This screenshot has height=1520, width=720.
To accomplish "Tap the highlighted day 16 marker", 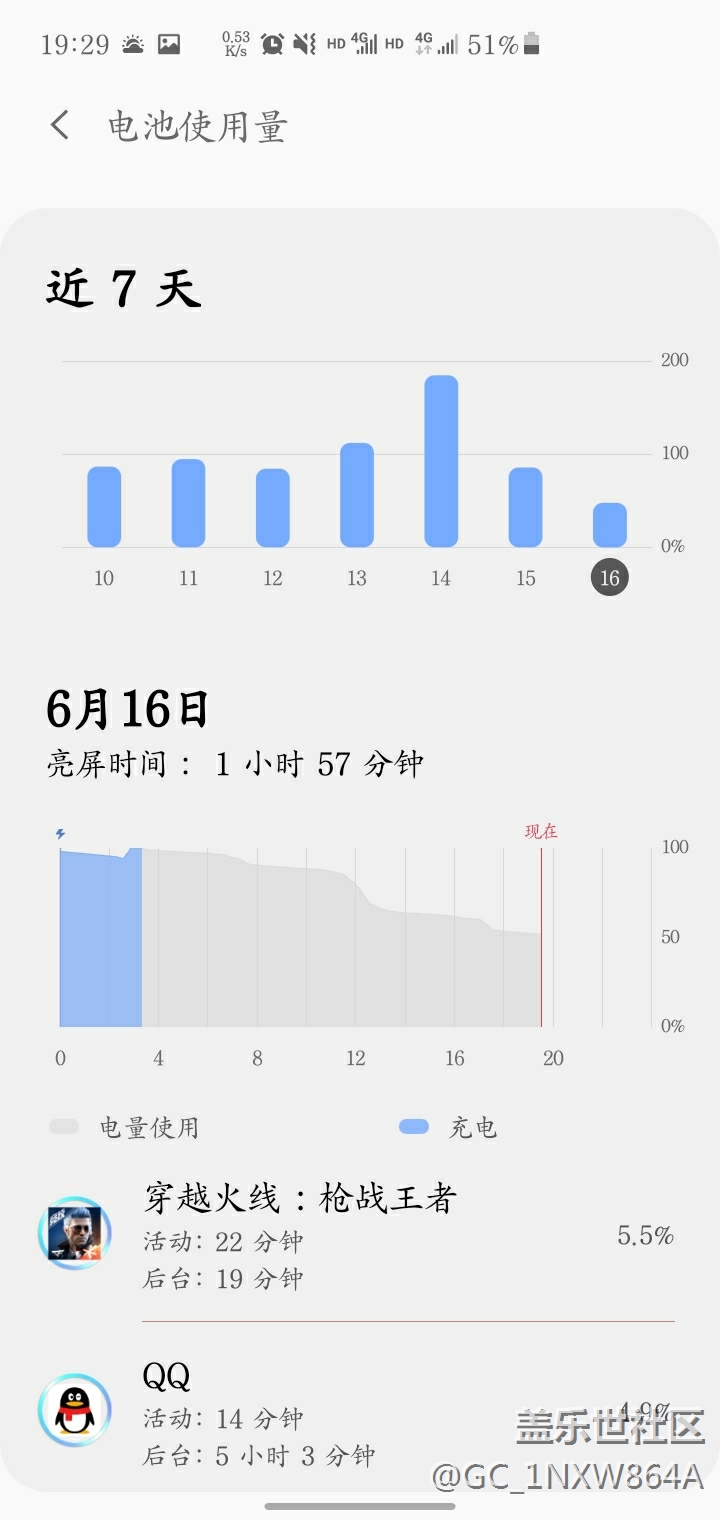I will [610, 578].
